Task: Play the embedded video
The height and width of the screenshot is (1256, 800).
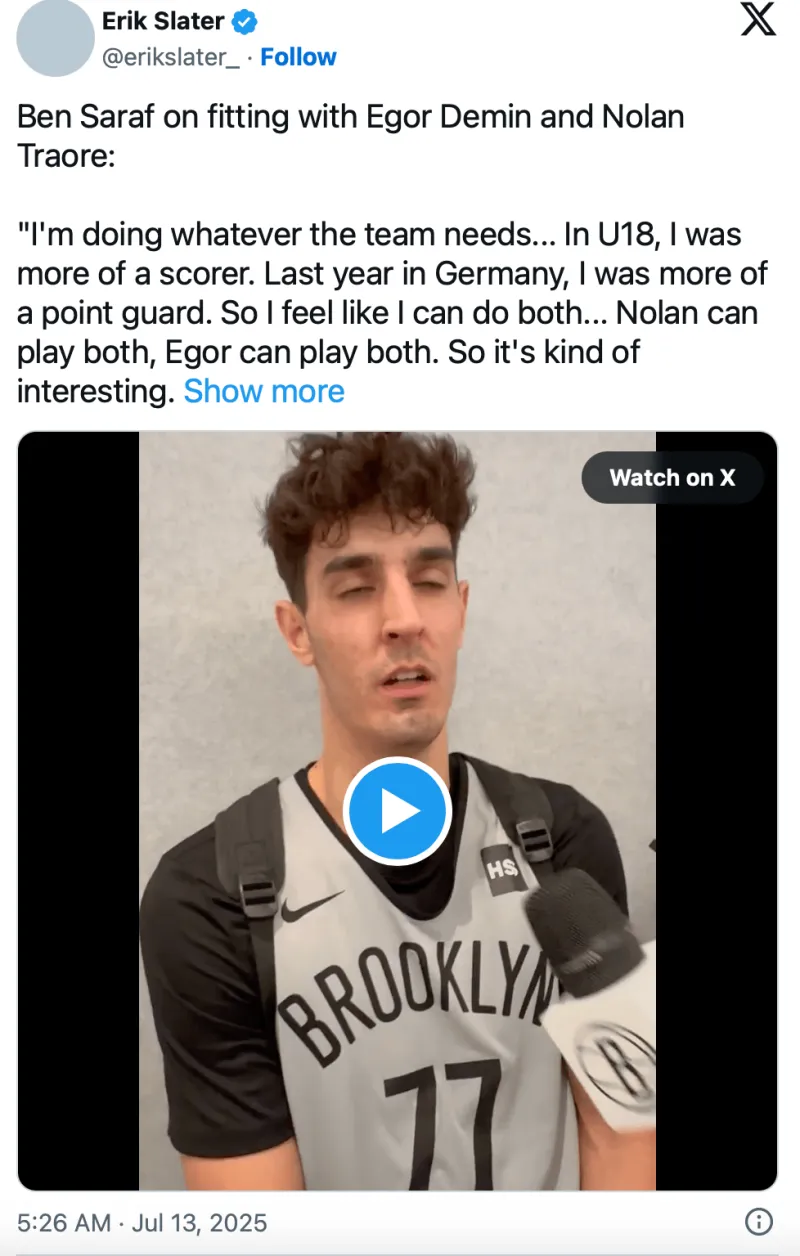Action: 397,811
